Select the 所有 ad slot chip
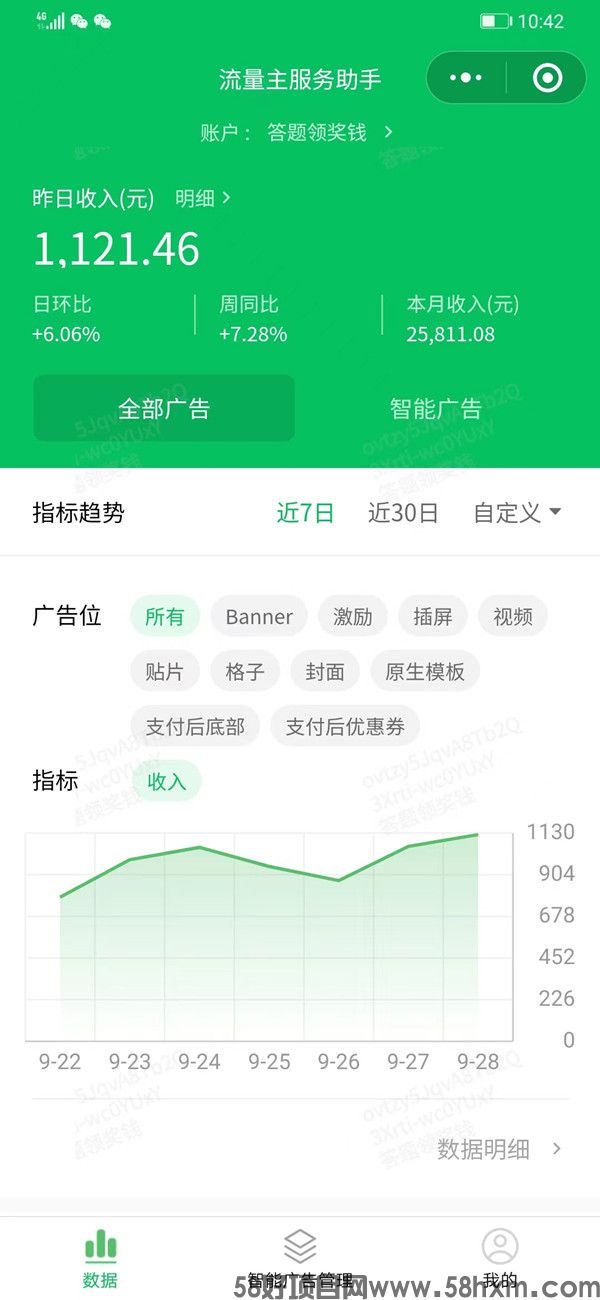The image size is (600, 1300). (x=165, y=616)
